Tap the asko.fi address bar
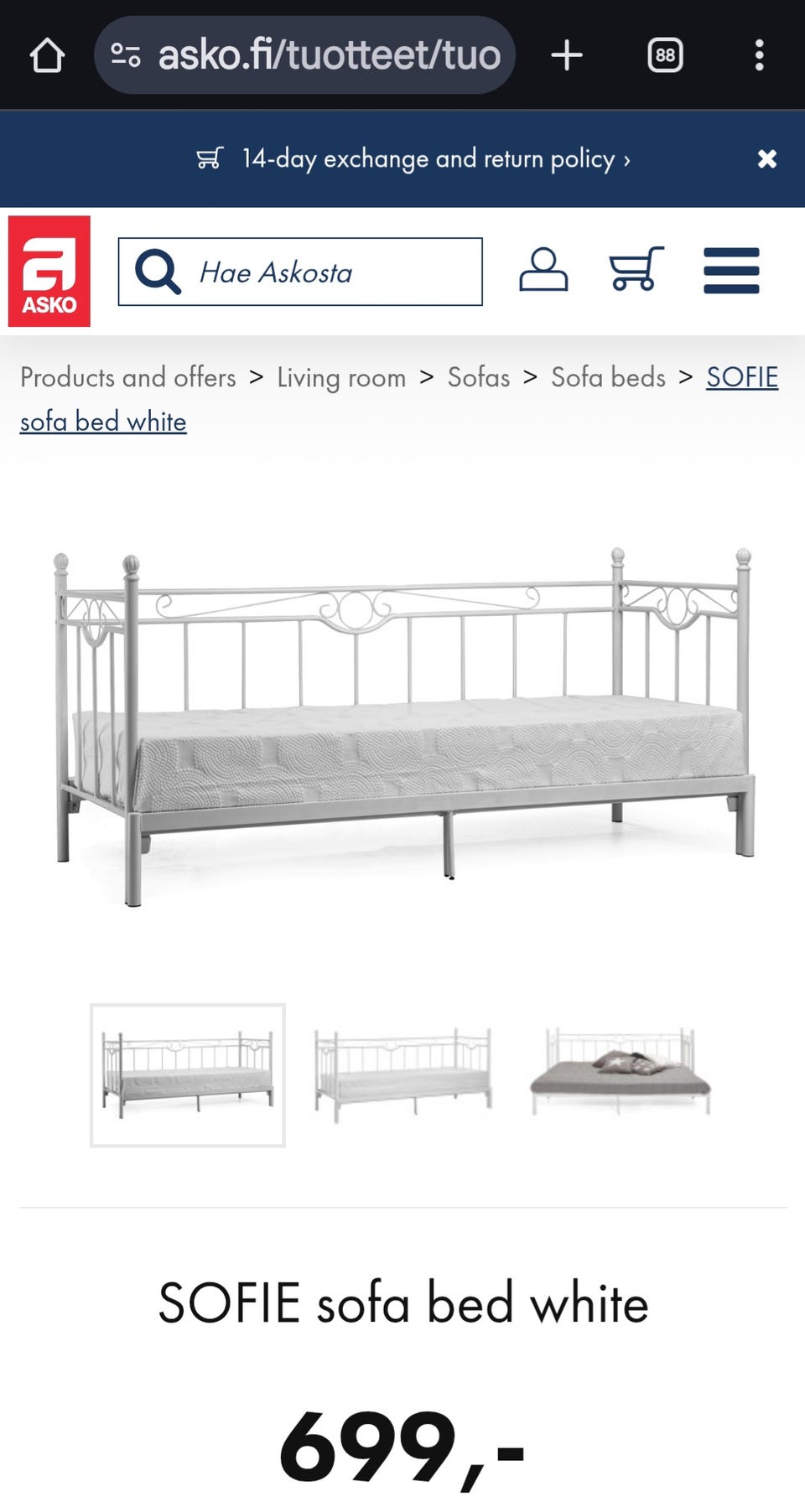 pos(304,55)
